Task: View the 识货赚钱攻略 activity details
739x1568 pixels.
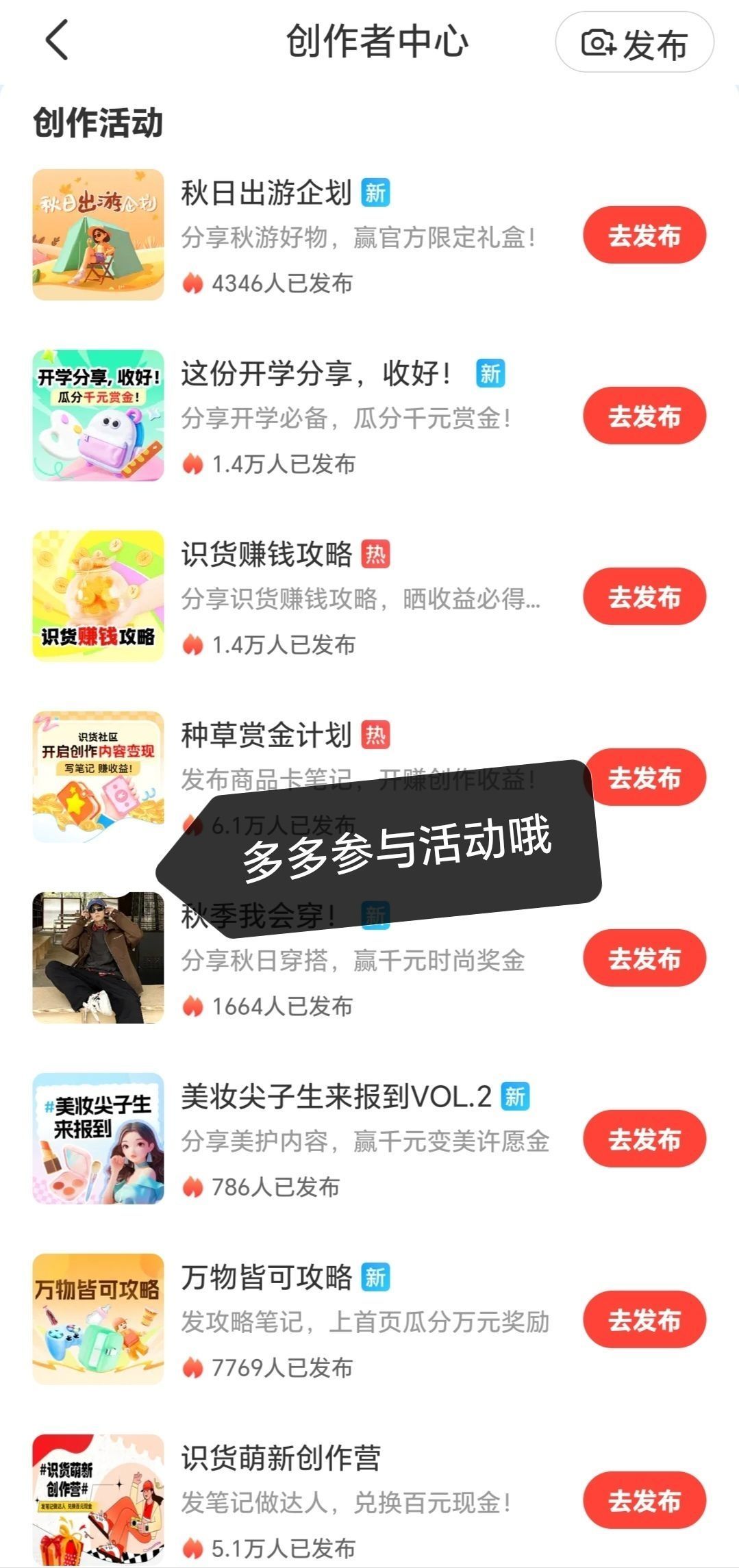Action: pyautogui.click(x=266, y=555)
